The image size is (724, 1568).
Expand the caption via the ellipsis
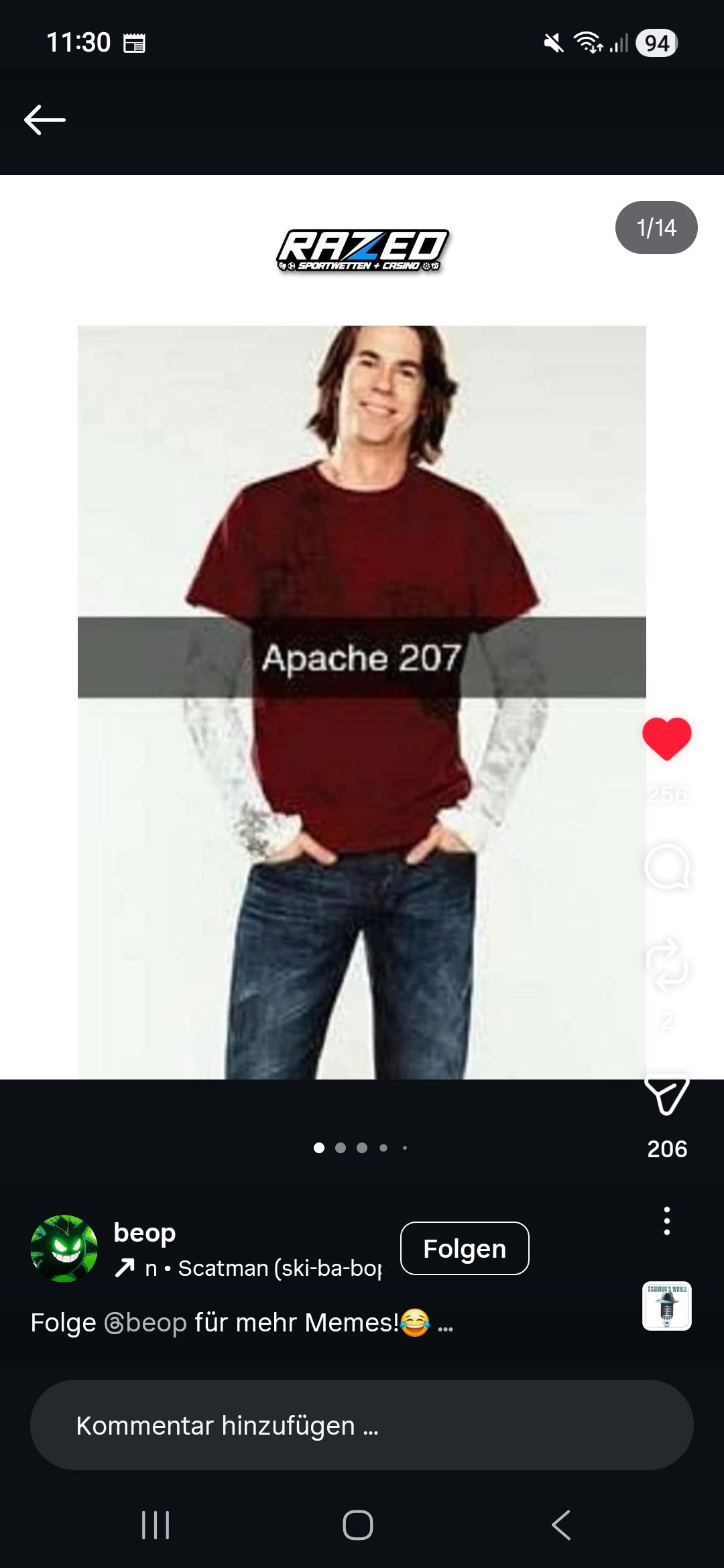click(446, 1325)
